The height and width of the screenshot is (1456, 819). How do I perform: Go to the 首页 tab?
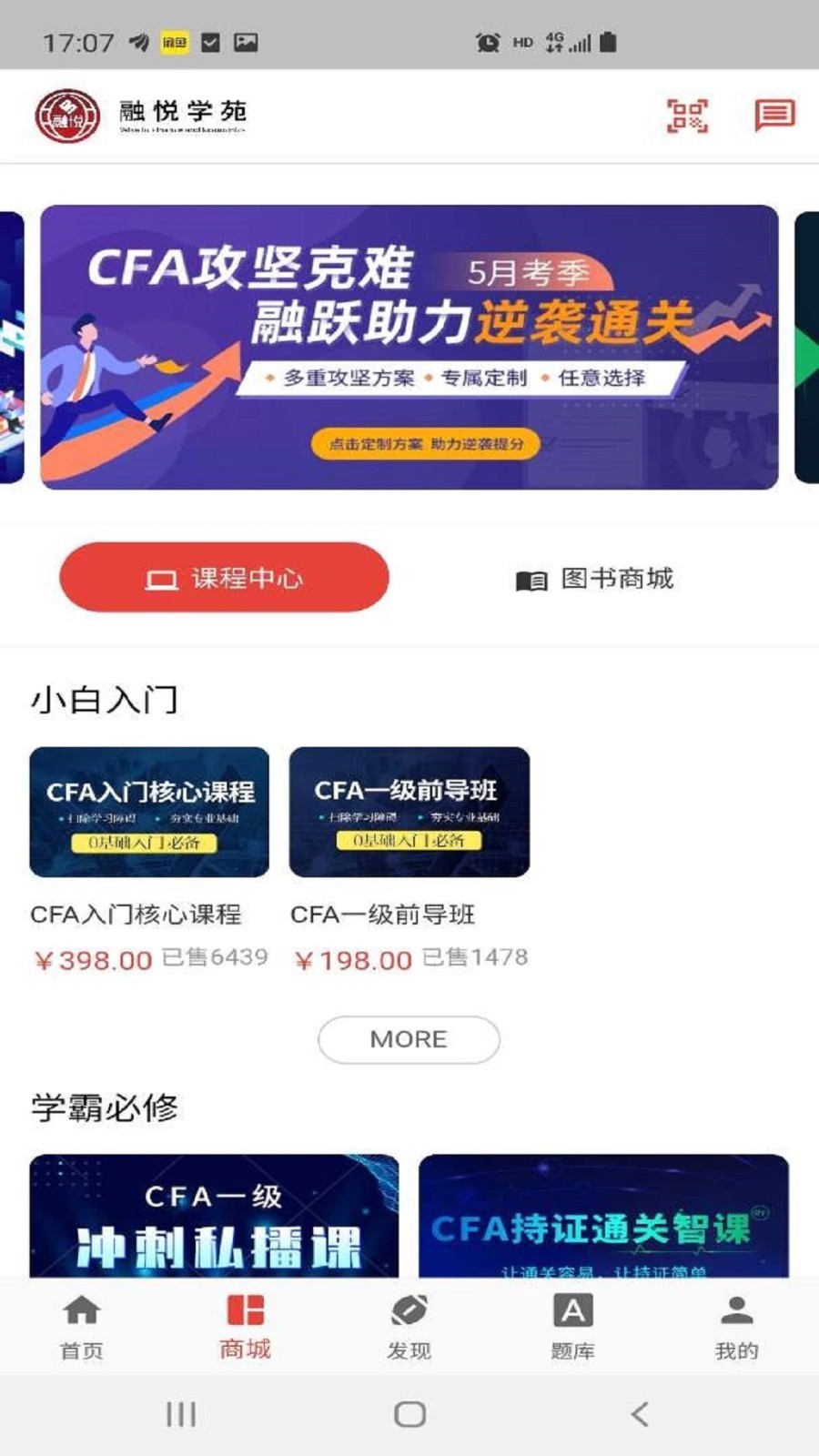(82, 1327)
